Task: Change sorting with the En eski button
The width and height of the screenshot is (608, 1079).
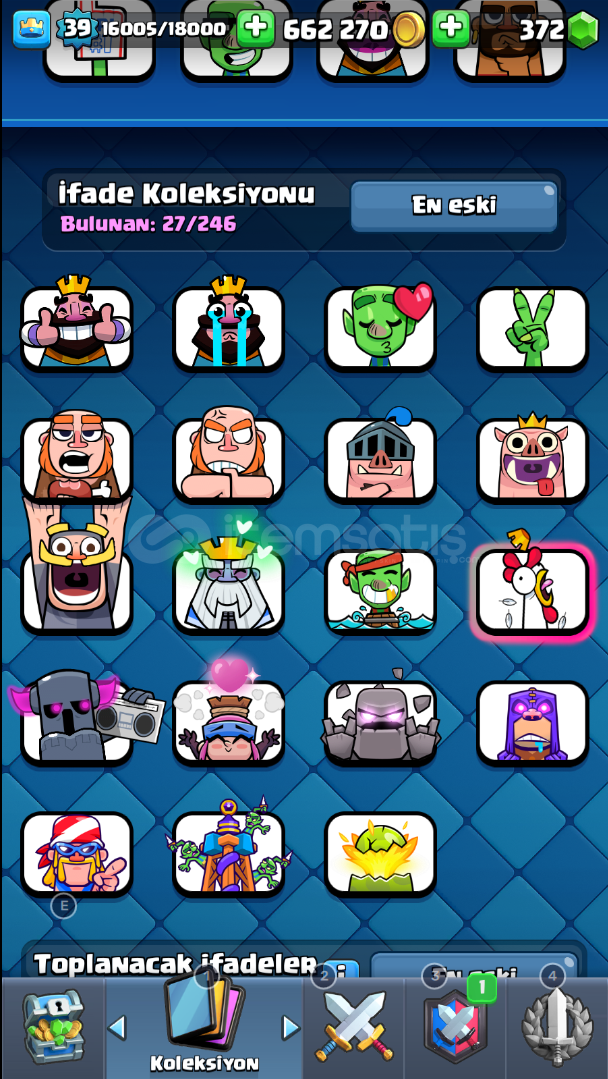Action: click(454, 206)
